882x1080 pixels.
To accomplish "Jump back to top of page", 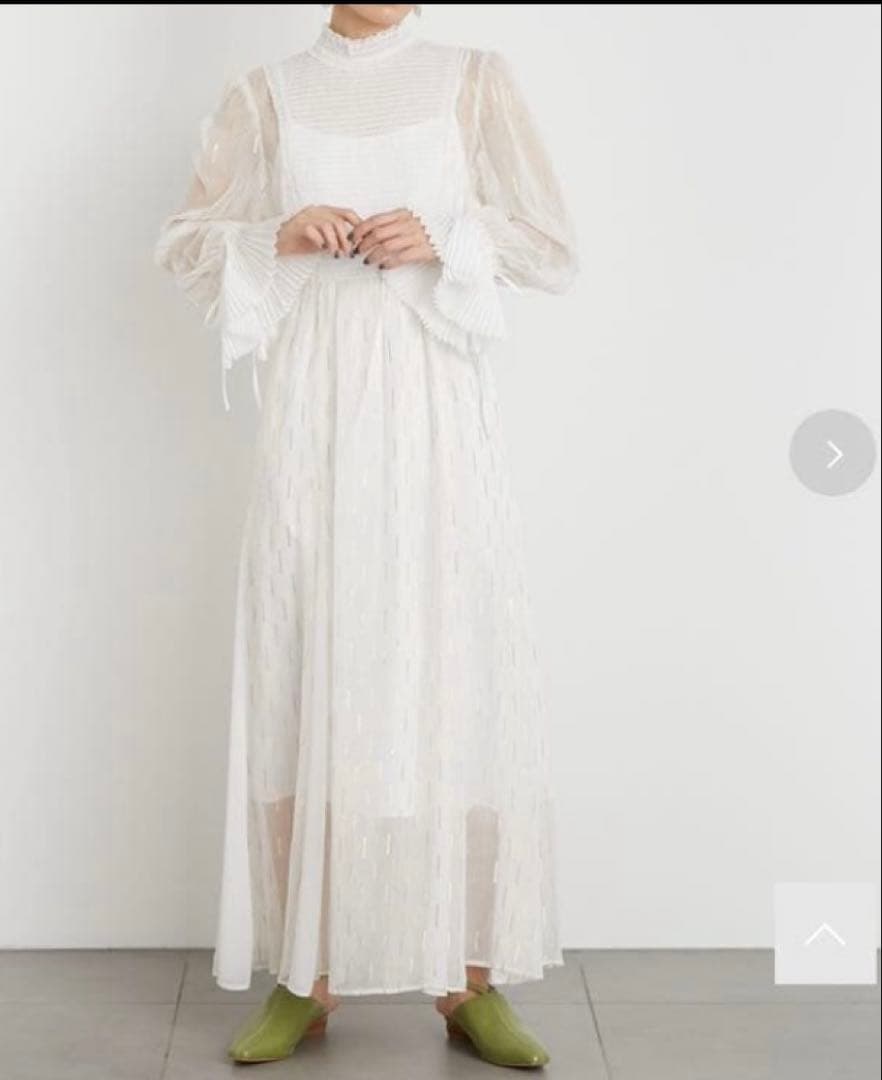I will coord(825,934).
